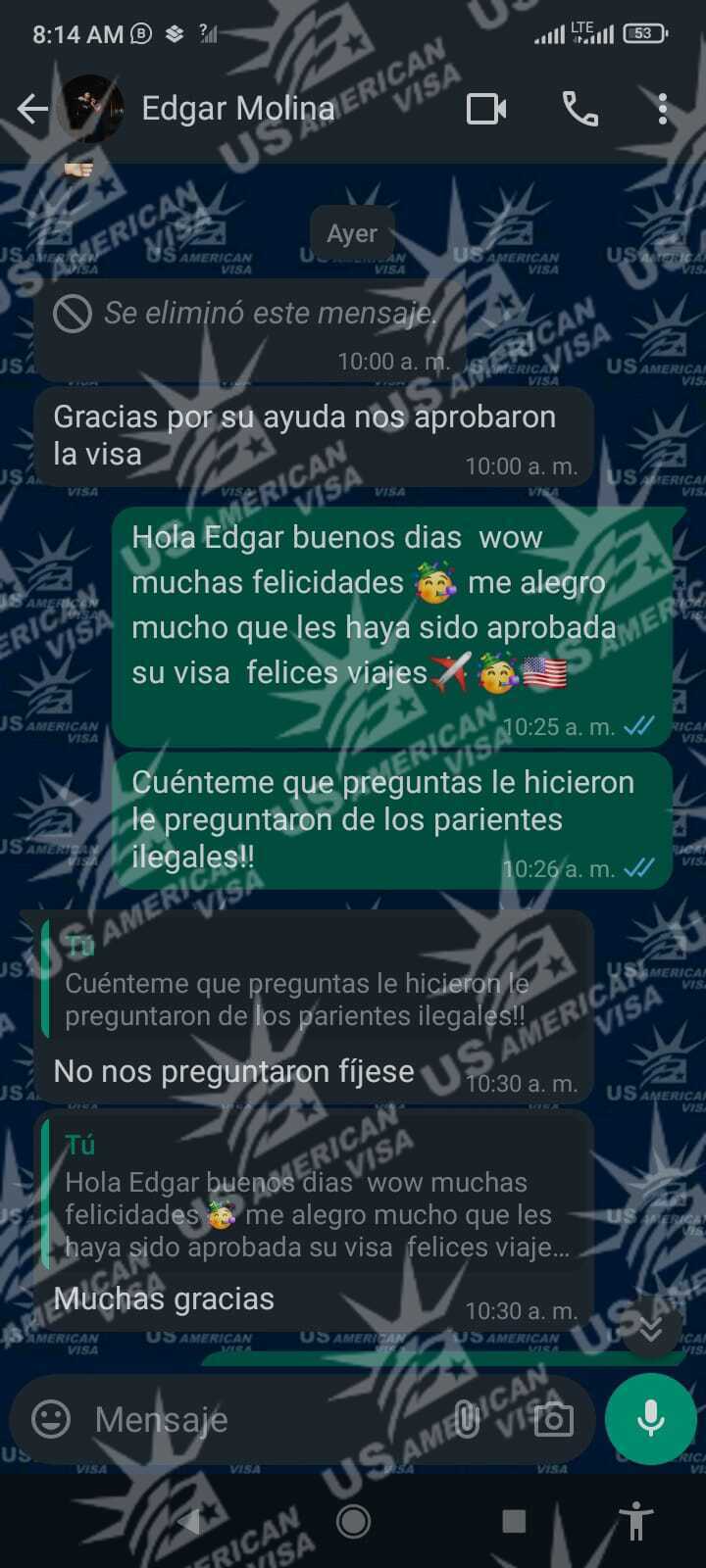Open the chat overflow menu
The image size is (706, 1568).
(663, 109)
